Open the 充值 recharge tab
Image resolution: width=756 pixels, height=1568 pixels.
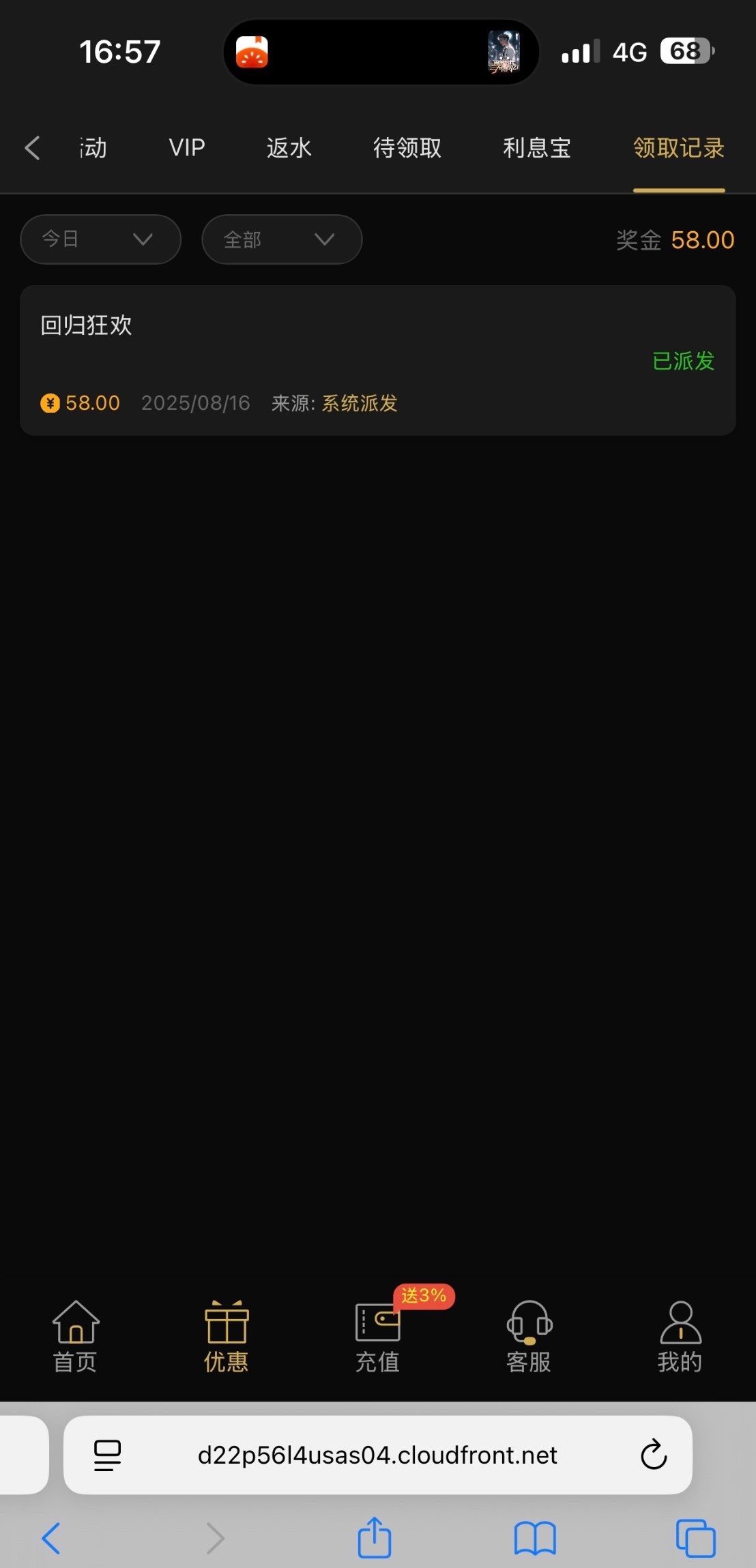pyautogui.click(x=377, y=1337)
